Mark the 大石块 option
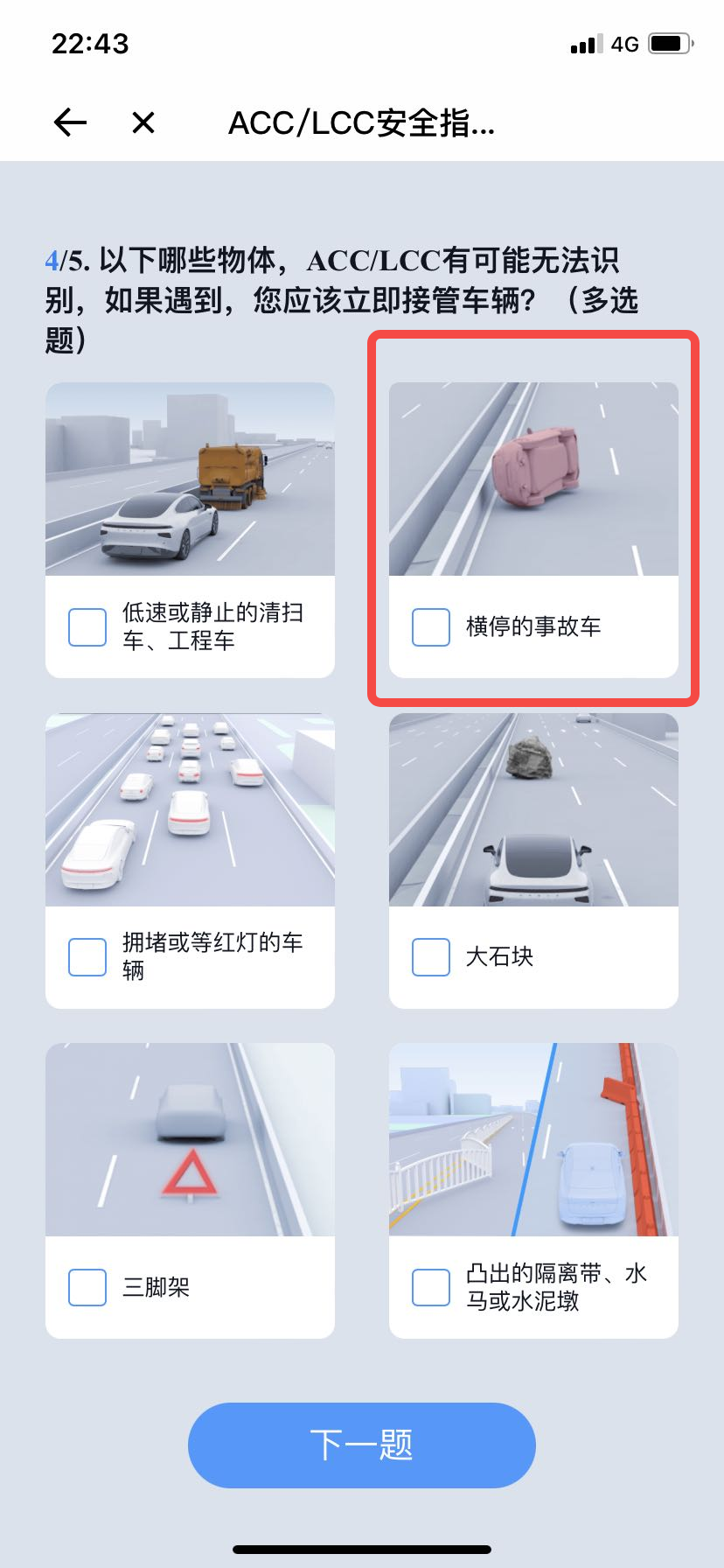 (431, 957)
